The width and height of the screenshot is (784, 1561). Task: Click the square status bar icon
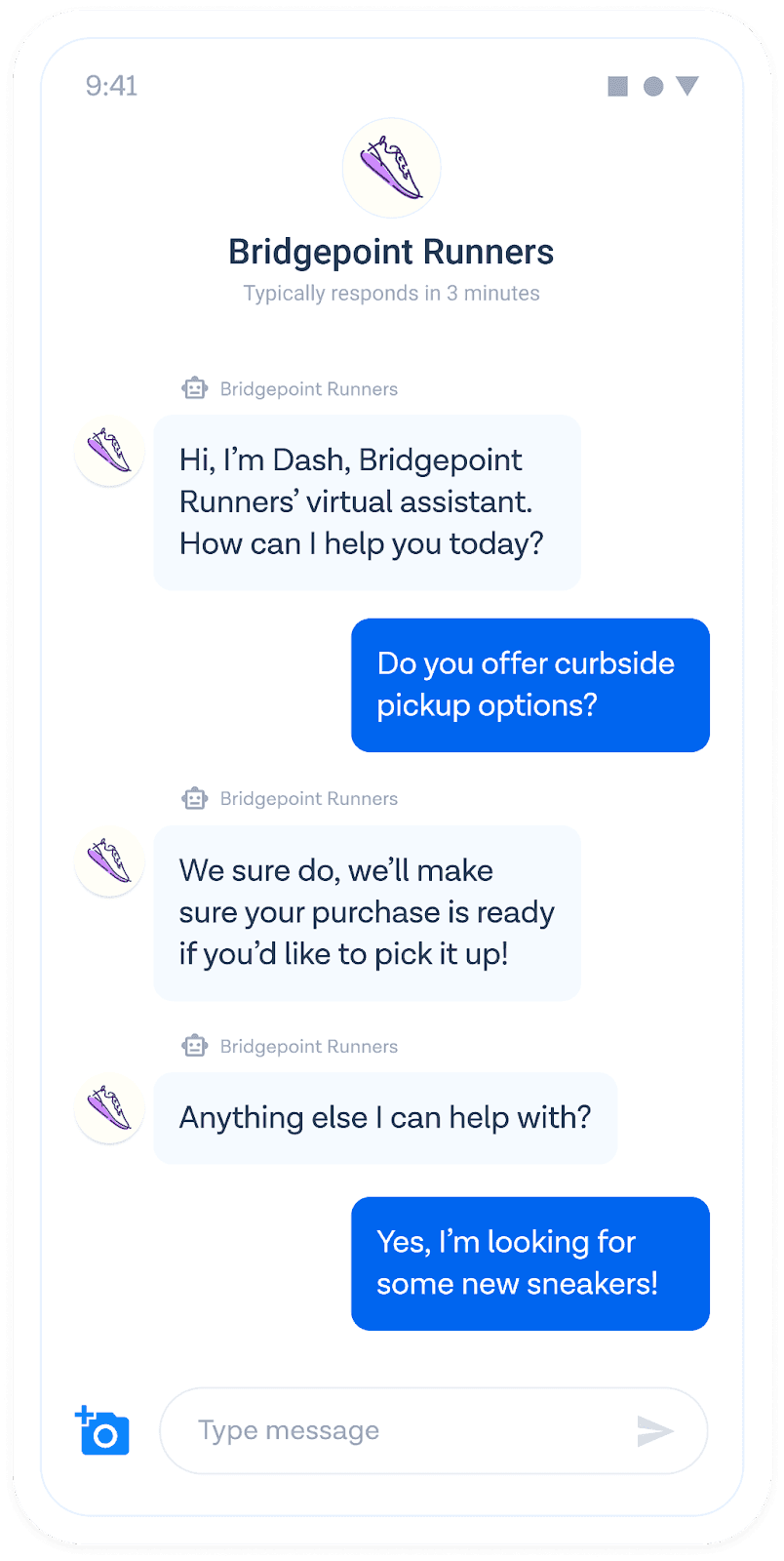[x=617, y=85]
